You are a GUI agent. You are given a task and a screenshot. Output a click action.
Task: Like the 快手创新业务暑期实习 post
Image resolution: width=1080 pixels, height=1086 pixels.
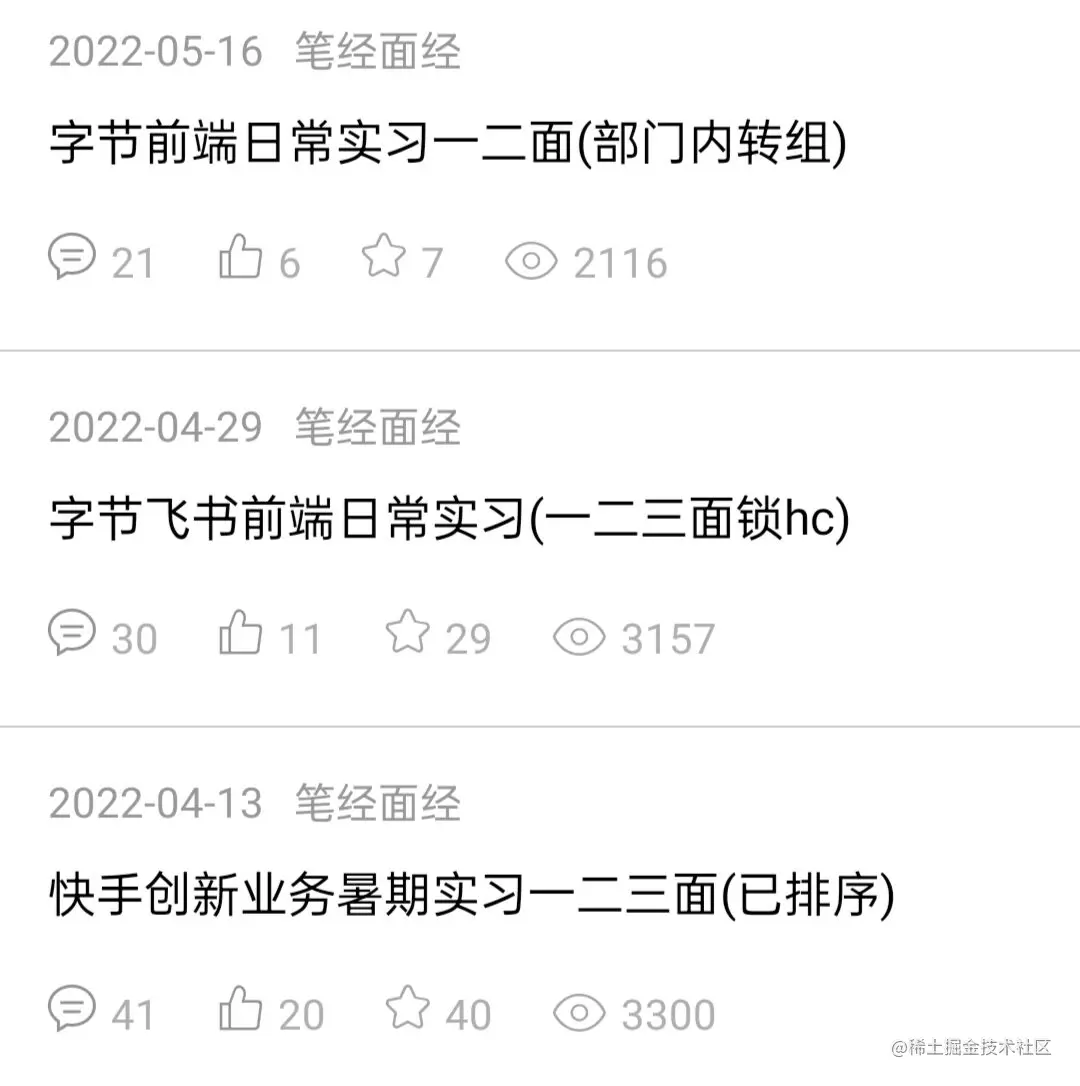pos(240,1010)
